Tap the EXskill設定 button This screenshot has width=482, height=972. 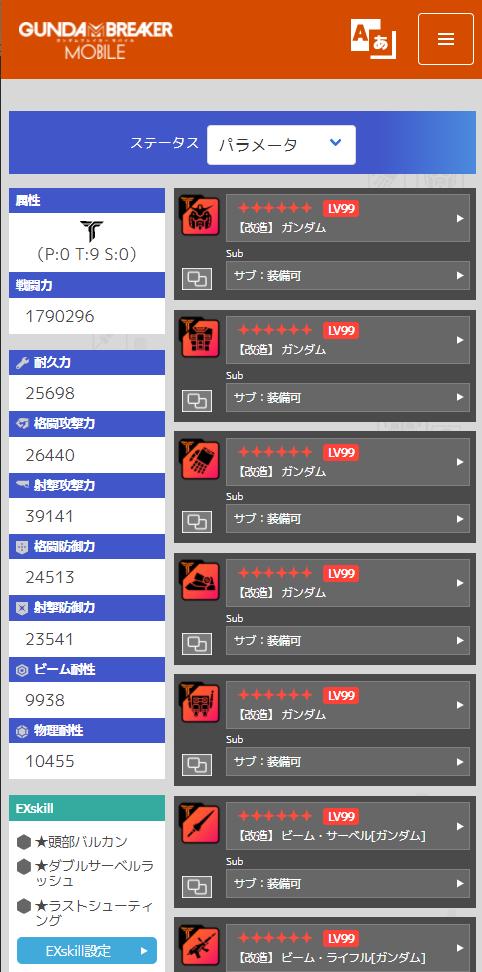point(87,950)
